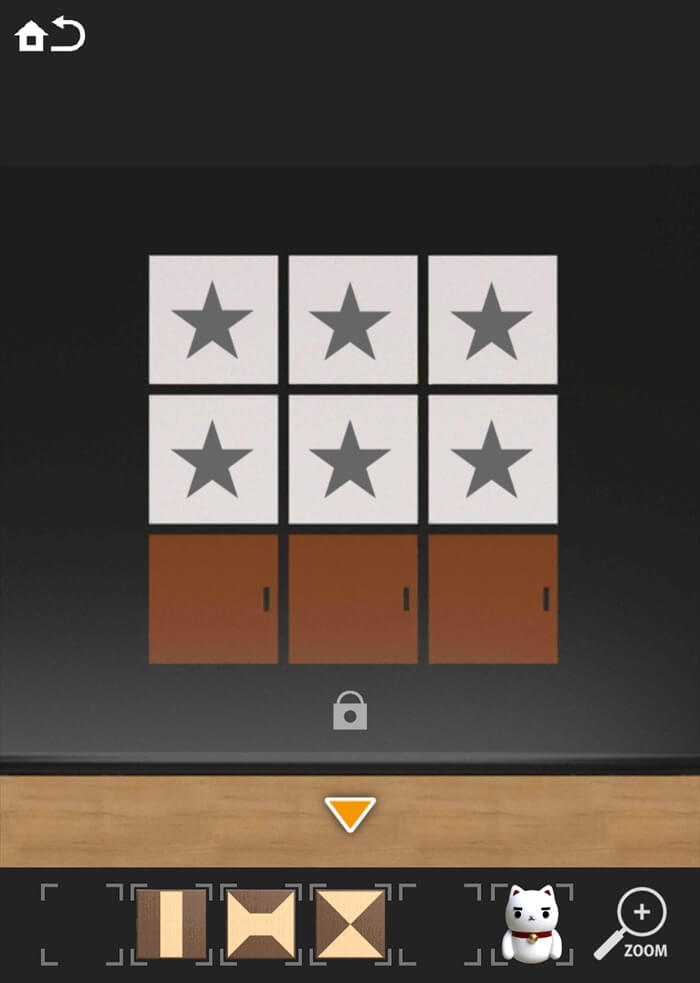Tap the middle-row left star panel
The image size is (700, 983).
coord(213,459)
